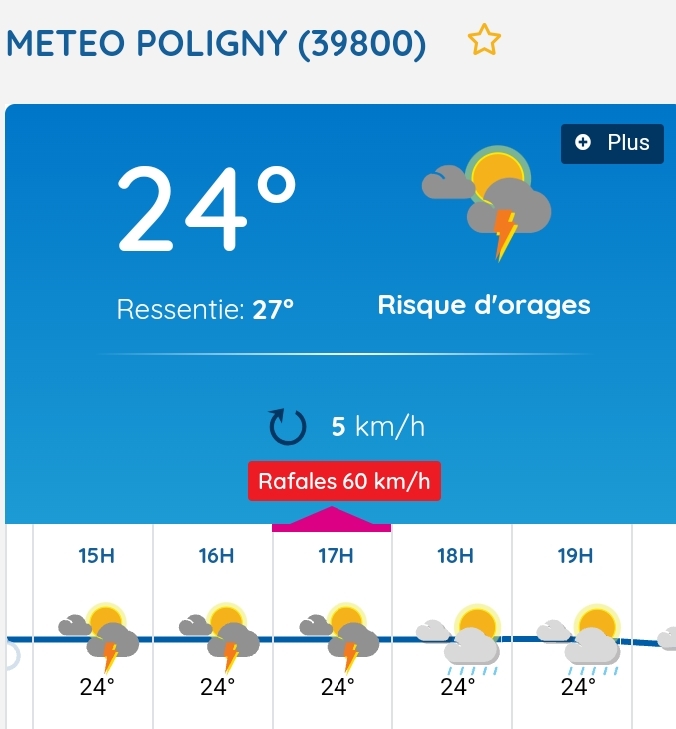Add Poligny to favorites with the star
Image resolution: width=676 pixels, height=729 pixels.
(x=484, y=42)
